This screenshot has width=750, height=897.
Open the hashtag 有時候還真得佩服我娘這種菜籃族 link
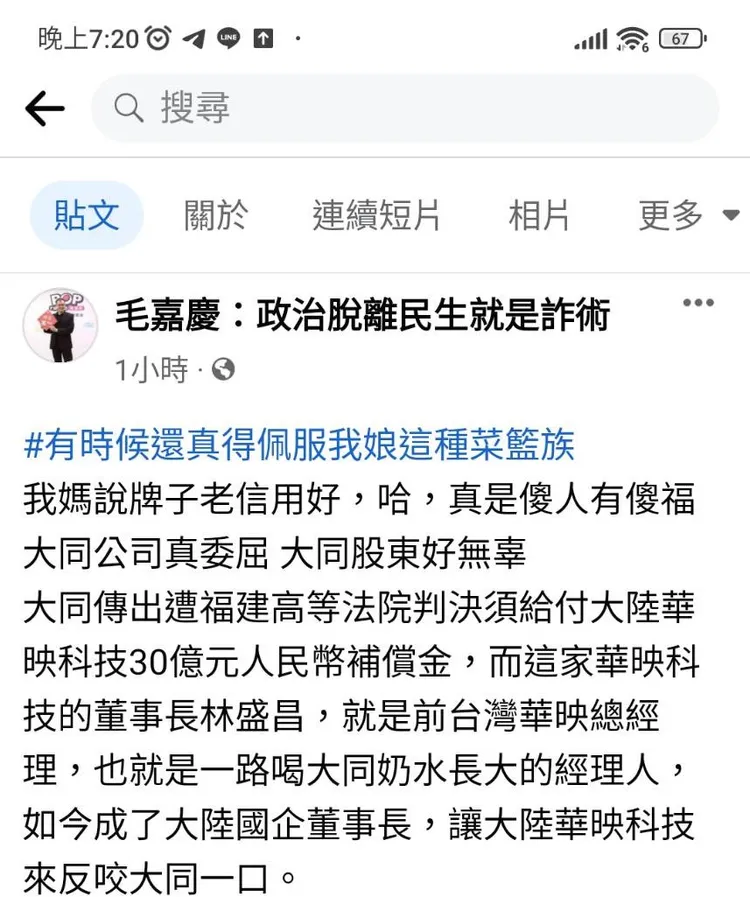[297, 448]
